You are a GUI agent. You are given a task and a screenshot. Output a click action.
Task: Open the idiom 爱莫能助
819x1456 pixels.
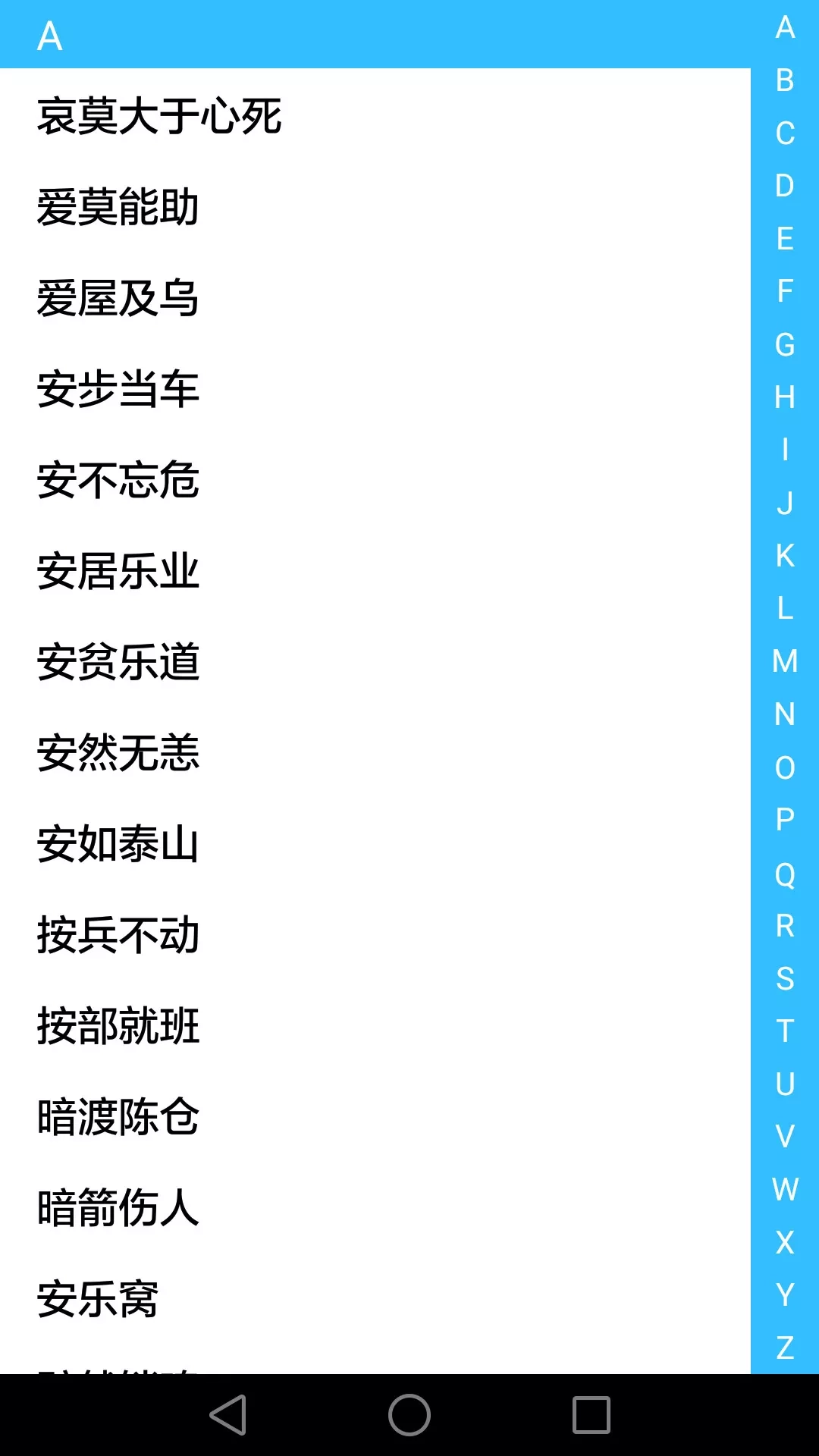(x=118, y=207)
